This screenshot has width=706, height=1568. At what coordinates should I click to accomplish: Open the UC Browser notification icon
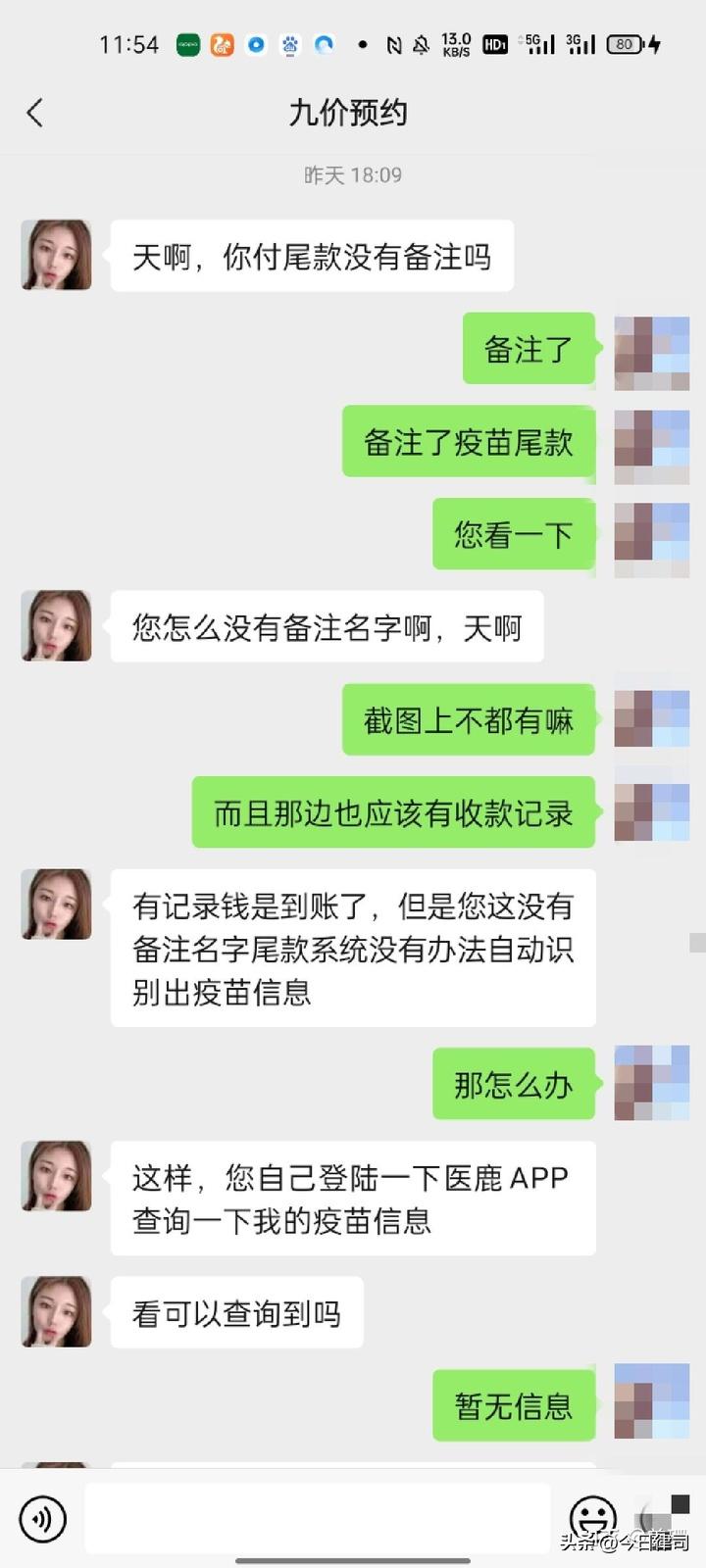[222, 44]
